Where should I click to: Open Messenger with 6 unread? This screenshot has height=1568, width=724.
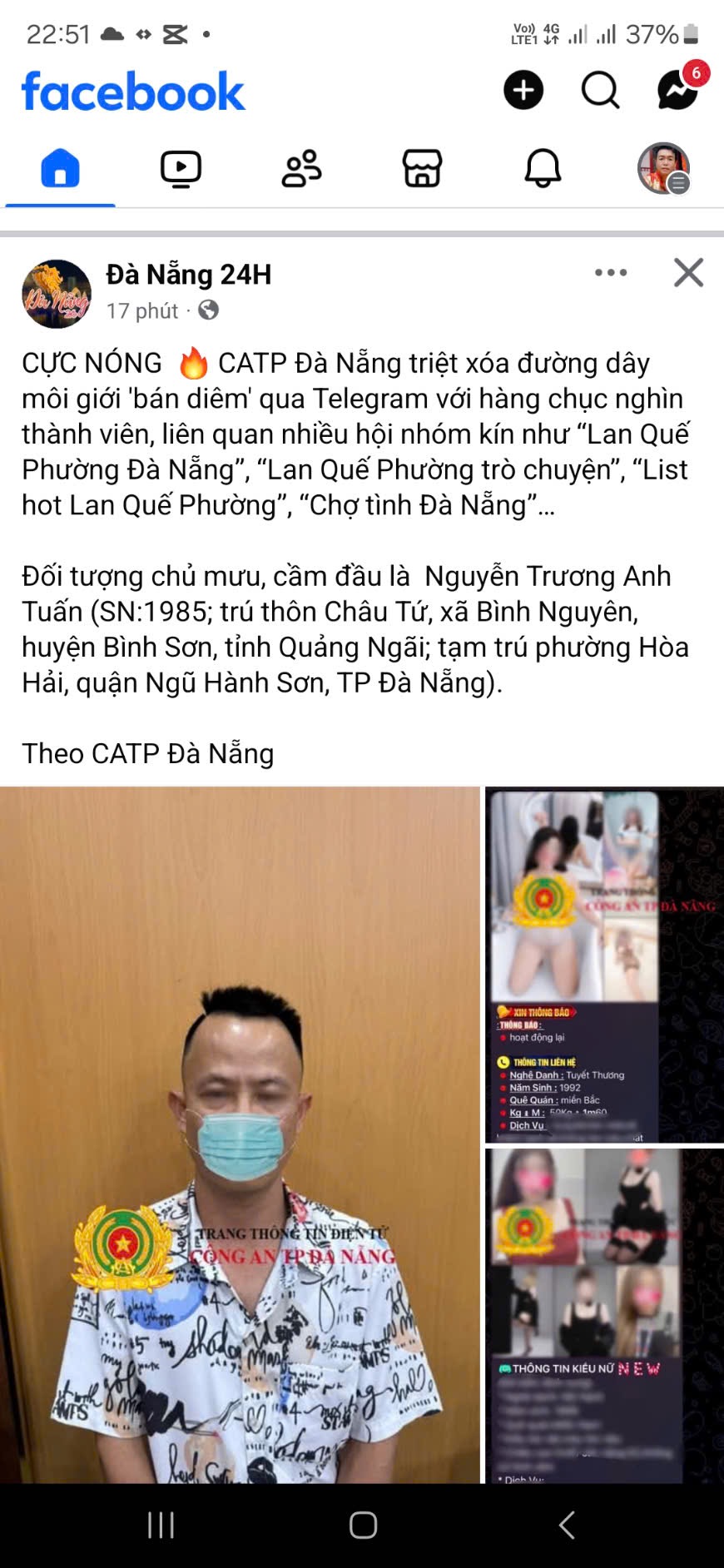(x=677, y=90)
